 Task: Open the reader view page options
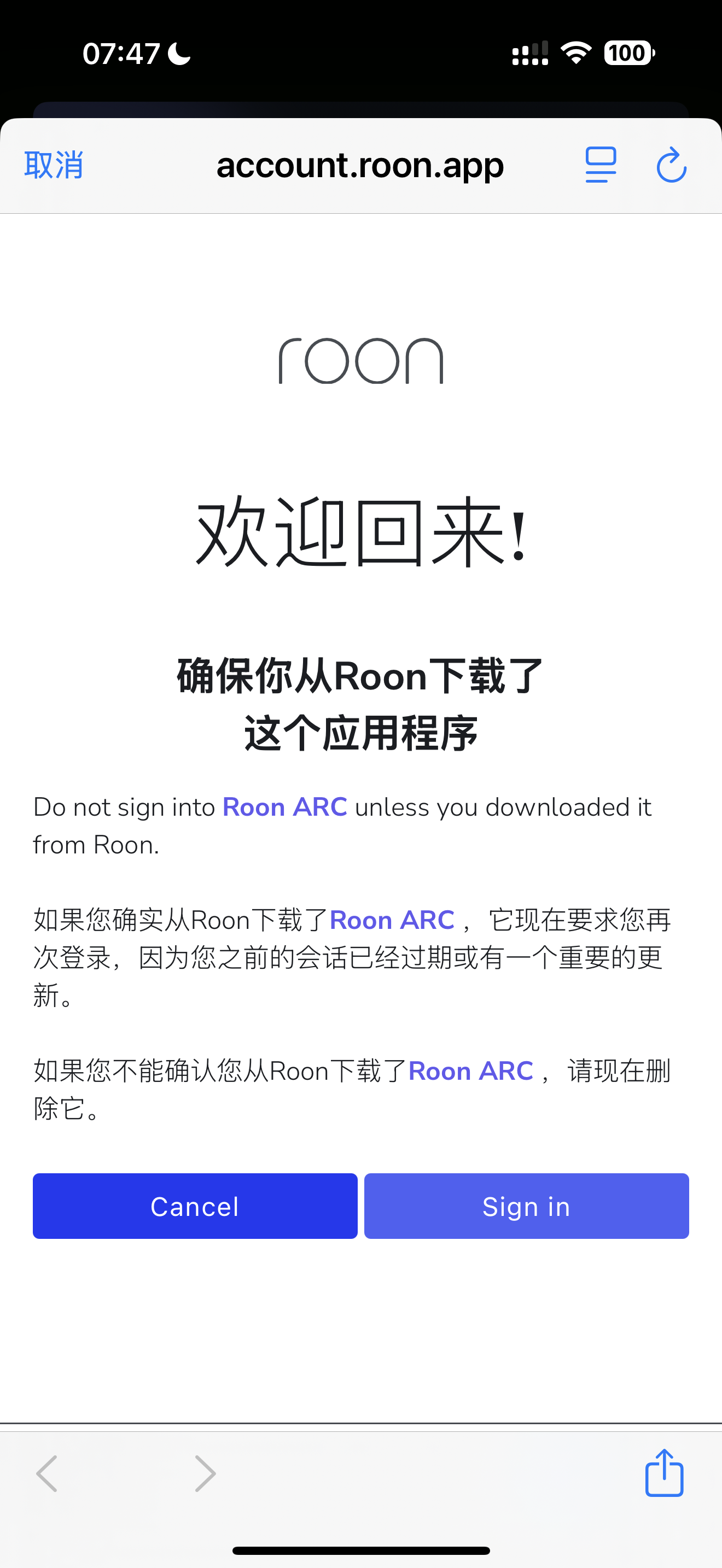tap(600, 165)
